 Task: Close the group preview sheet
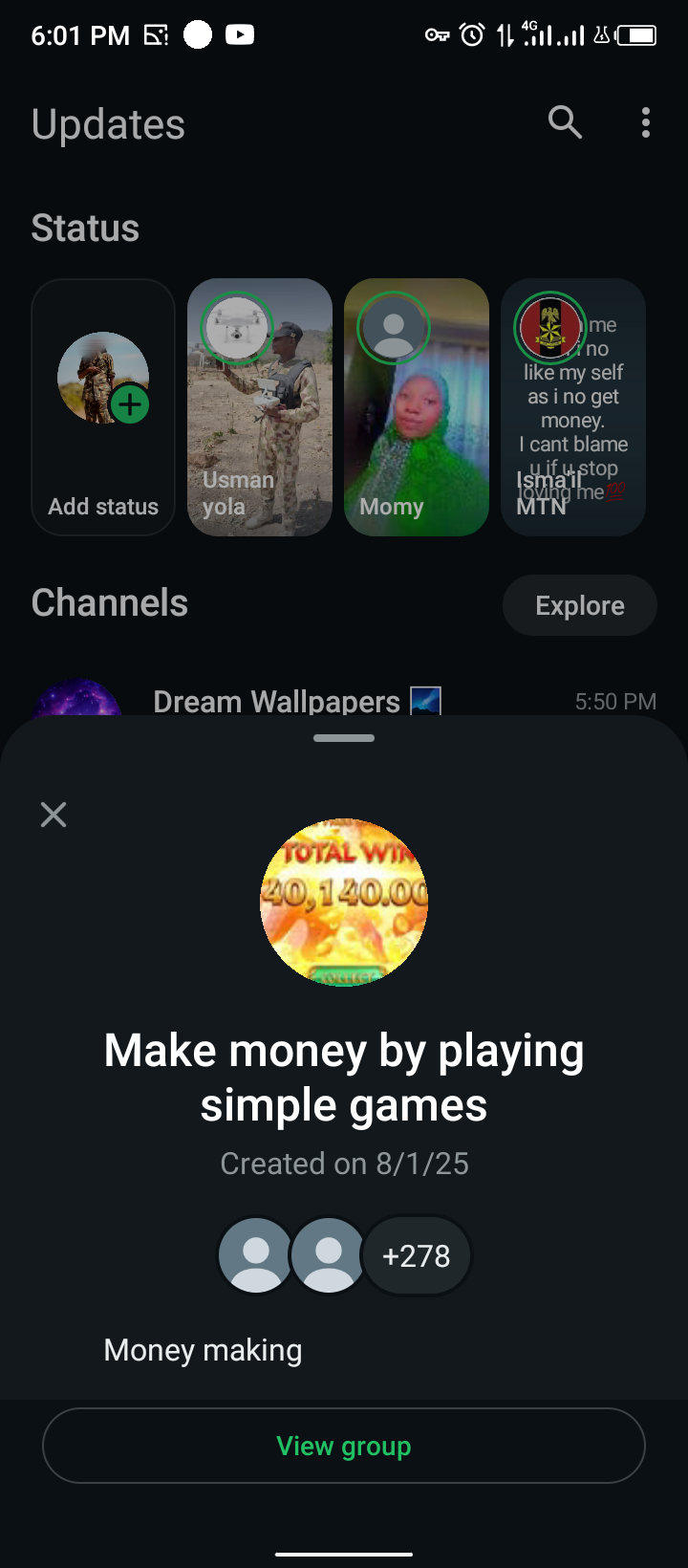[x=54, y=815]
